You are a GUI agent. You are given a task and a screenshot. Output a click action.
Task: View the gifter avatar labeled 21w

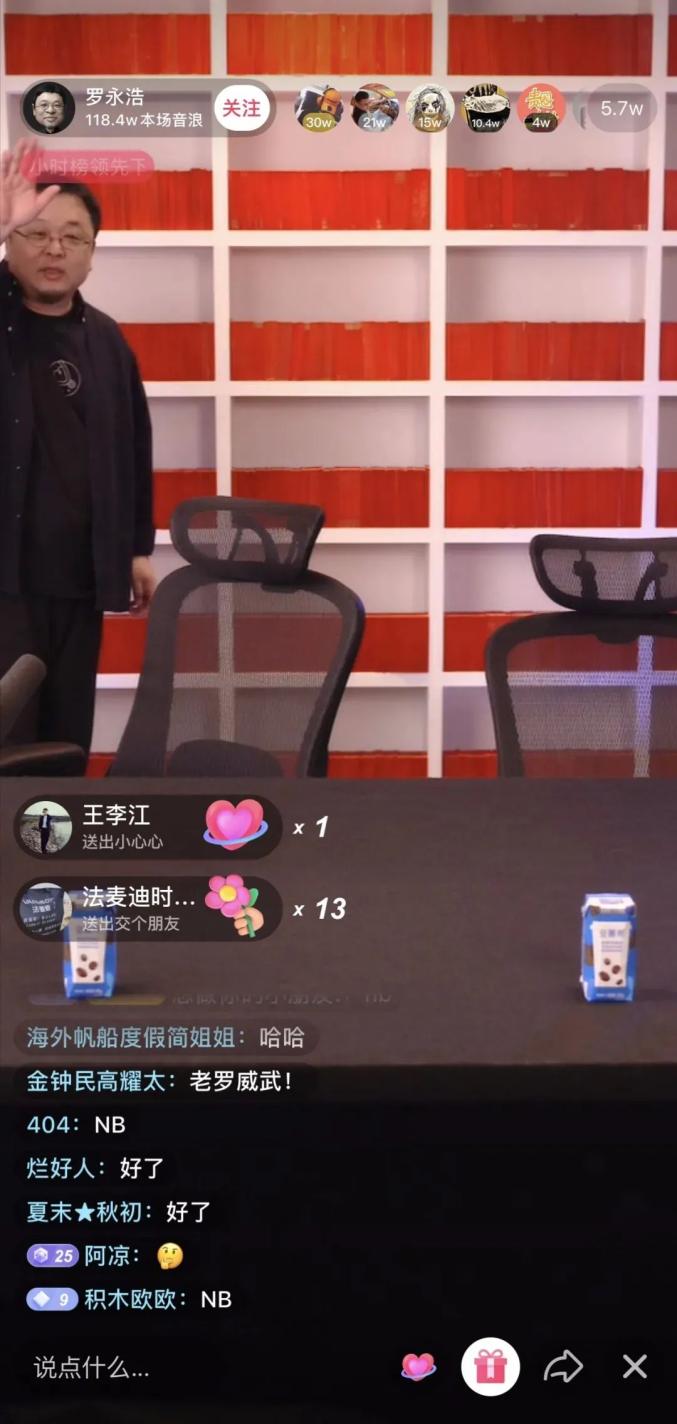374,108
